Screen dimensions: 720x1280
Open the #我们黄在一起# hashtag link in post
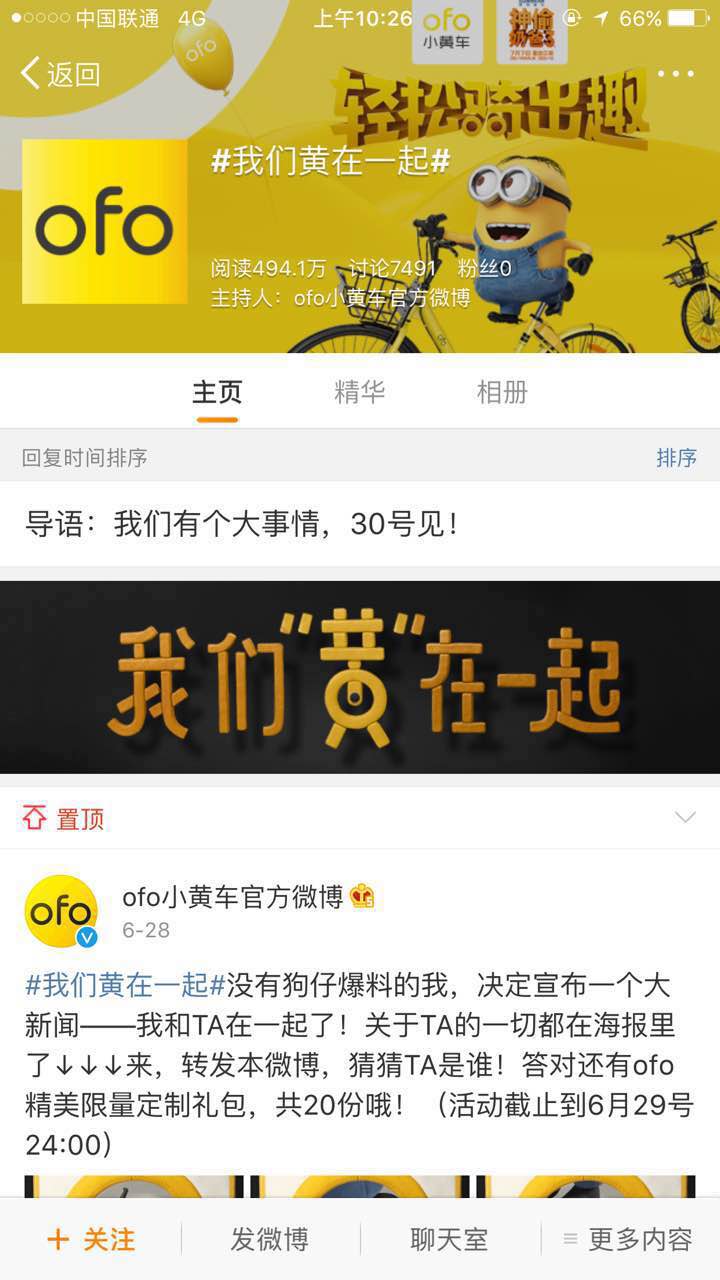click(x=125, y=985)
